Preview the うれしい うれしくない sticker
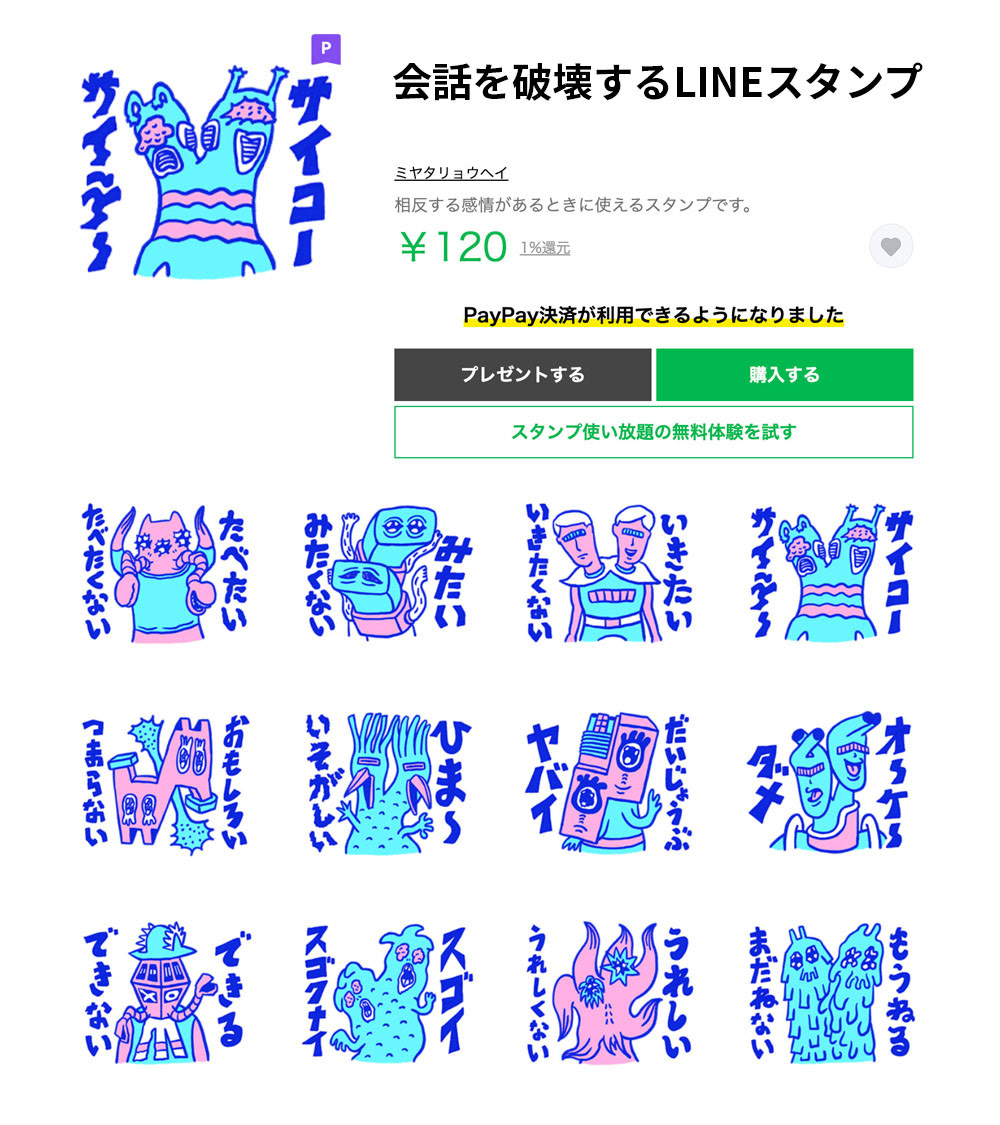Viewport: 1000px width, 1125px height. click(x=609, y=992)
